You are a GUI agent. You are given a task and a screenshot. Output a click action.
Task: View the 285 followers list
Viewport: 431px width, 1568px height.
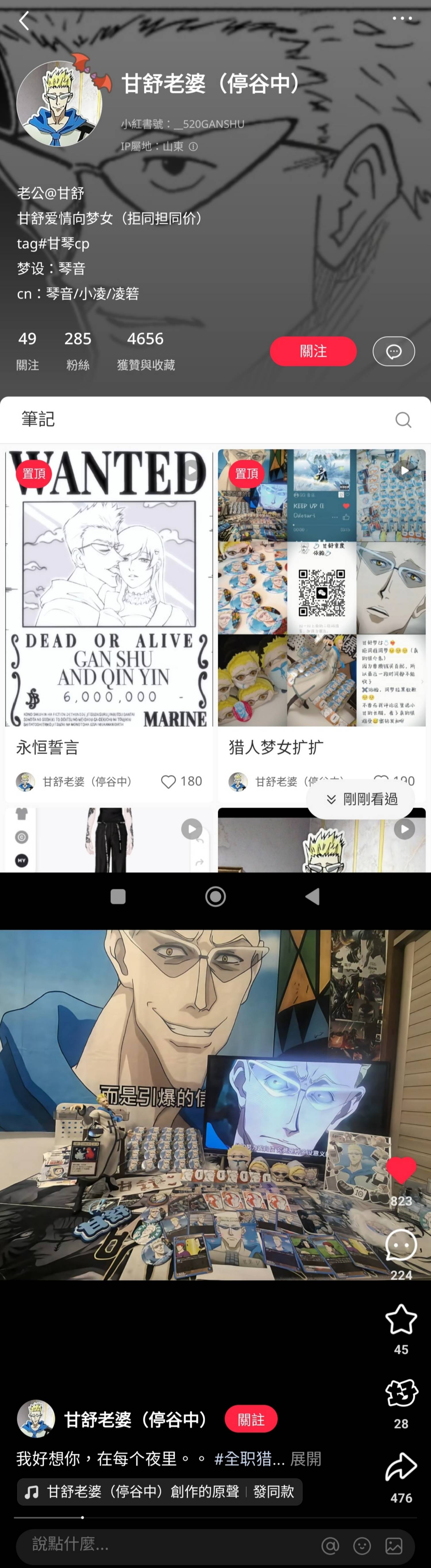[78, 350]
